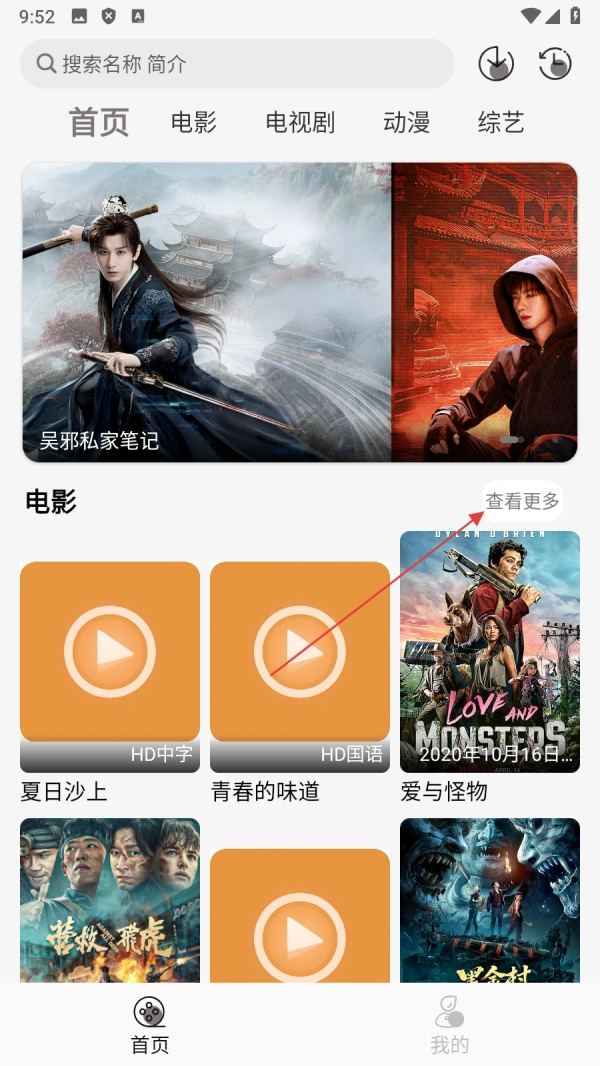
Task: Open the movie 青春的味道
Action: coord(300,666)
